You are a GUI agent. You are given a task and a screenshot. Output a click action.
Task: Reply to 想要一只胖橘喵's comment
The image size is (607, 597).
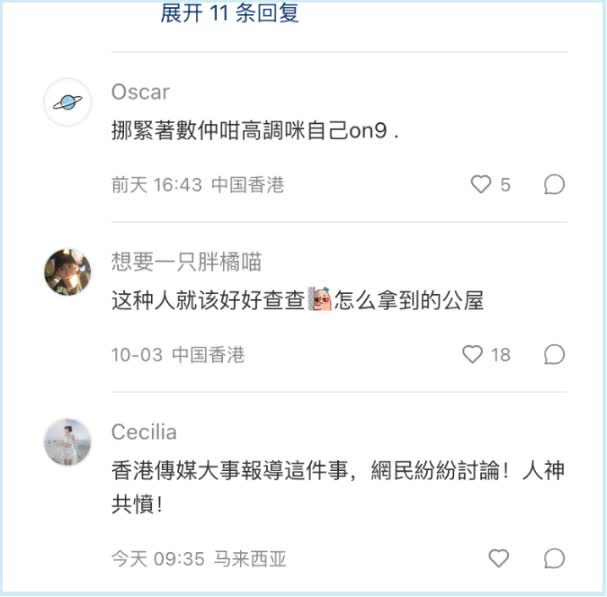coord(554,355)
